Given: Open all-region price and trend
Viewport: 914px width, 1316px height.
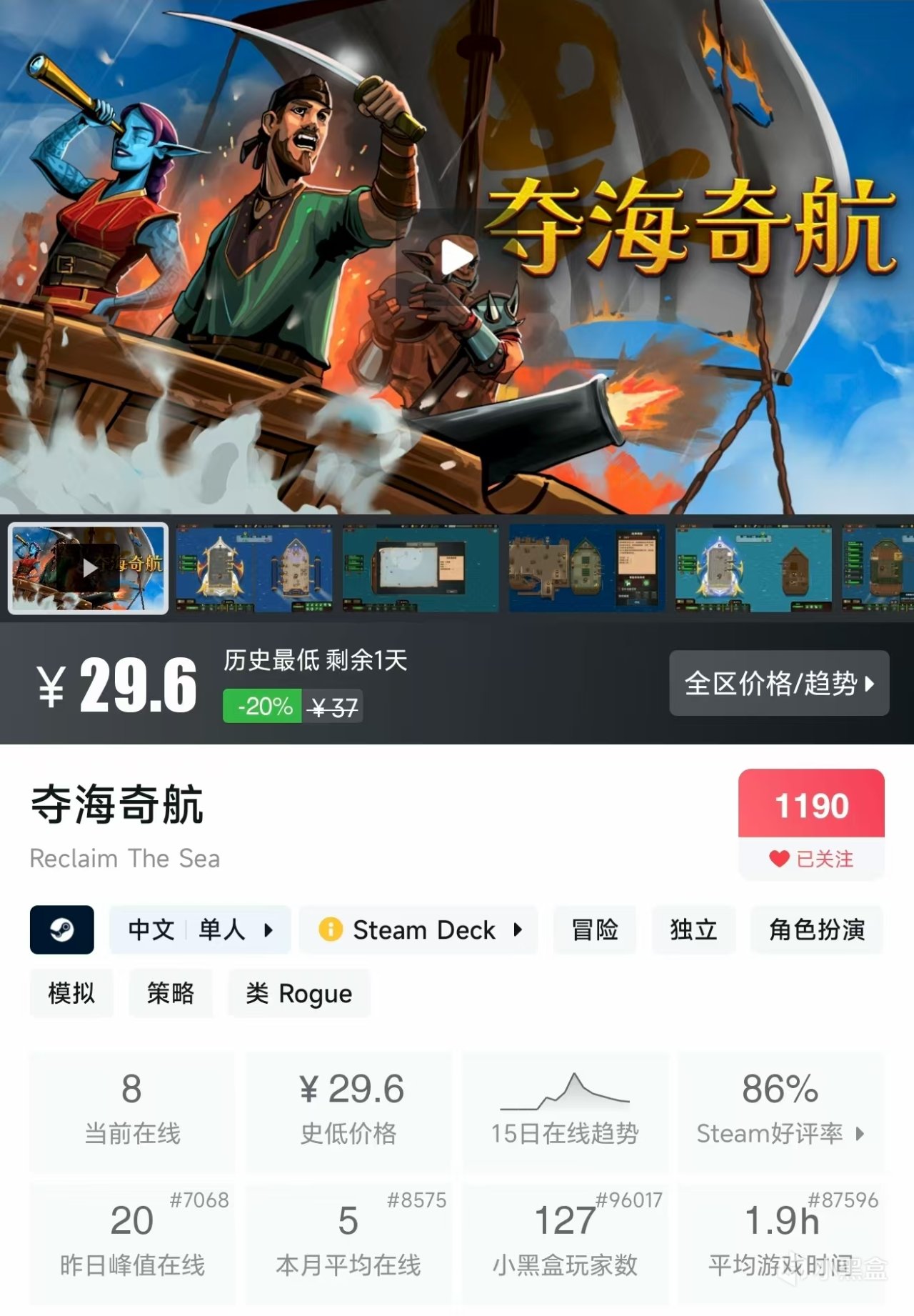Looking at the screenshot, I should pyautogui.click(x=778, y=683).
